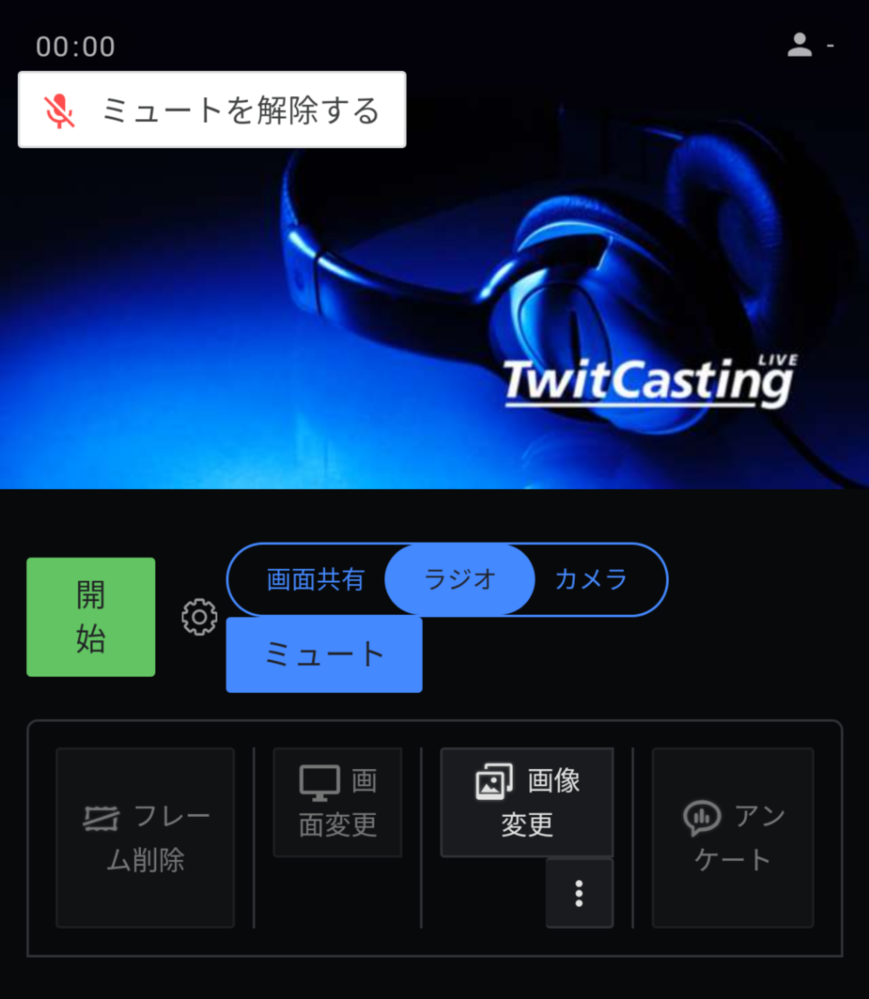Tap ミュートを解除する to unmute
The image size is (869, 999).
click(x=212, y=110)
